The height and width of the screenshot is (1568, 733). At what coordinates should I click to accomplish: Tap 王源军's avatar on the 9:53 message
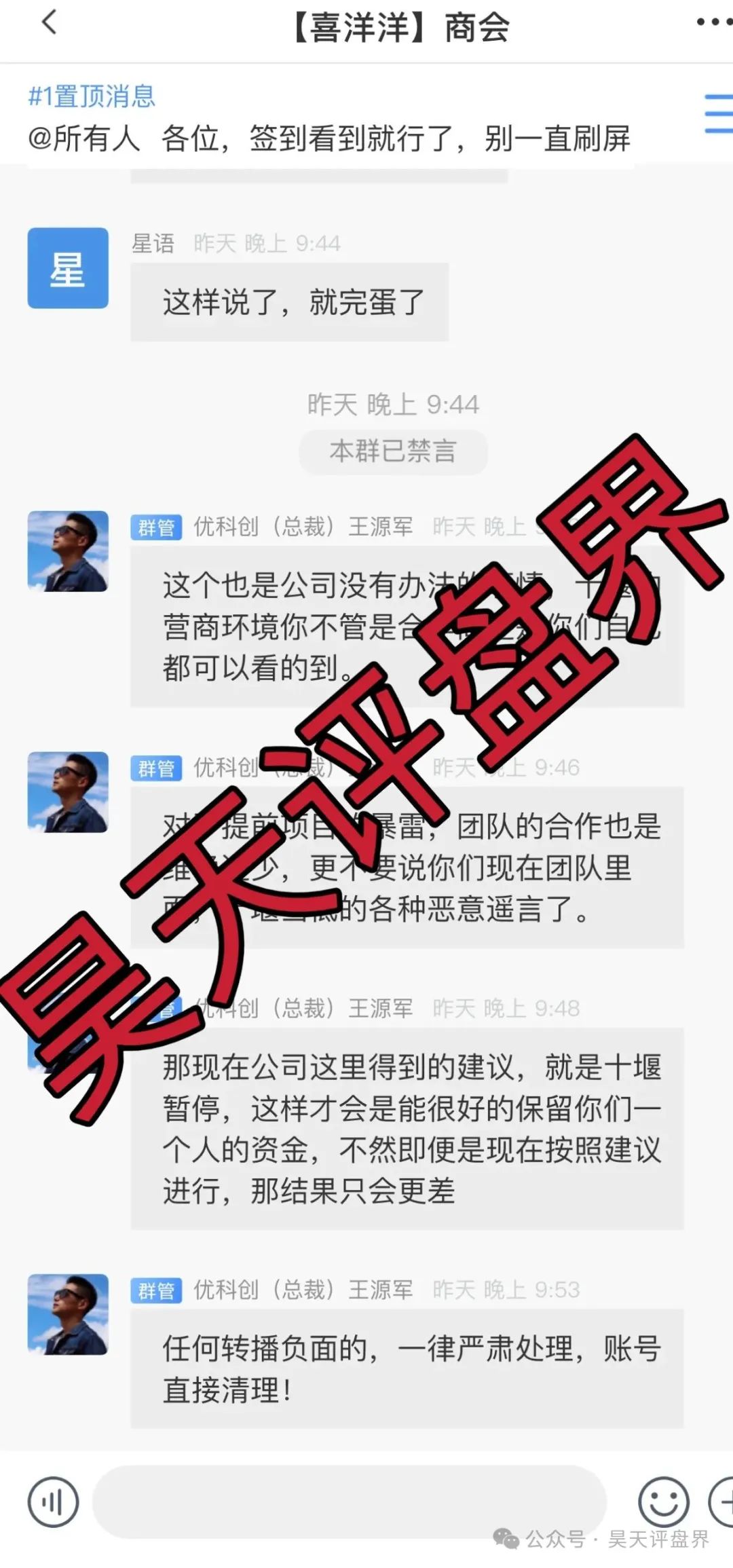68,1314
